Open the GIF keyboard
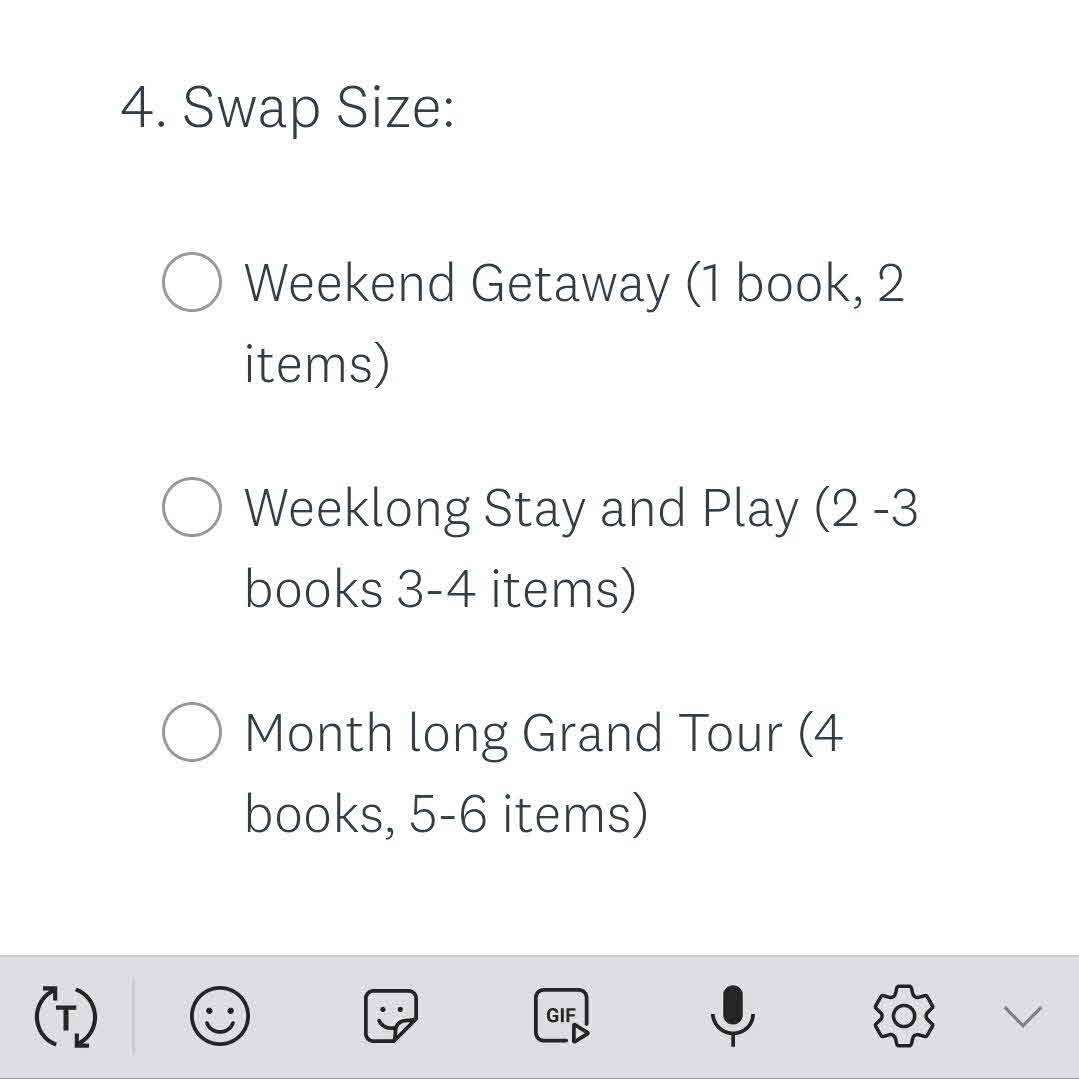 pyautogui.click(x=561, y=1016)
